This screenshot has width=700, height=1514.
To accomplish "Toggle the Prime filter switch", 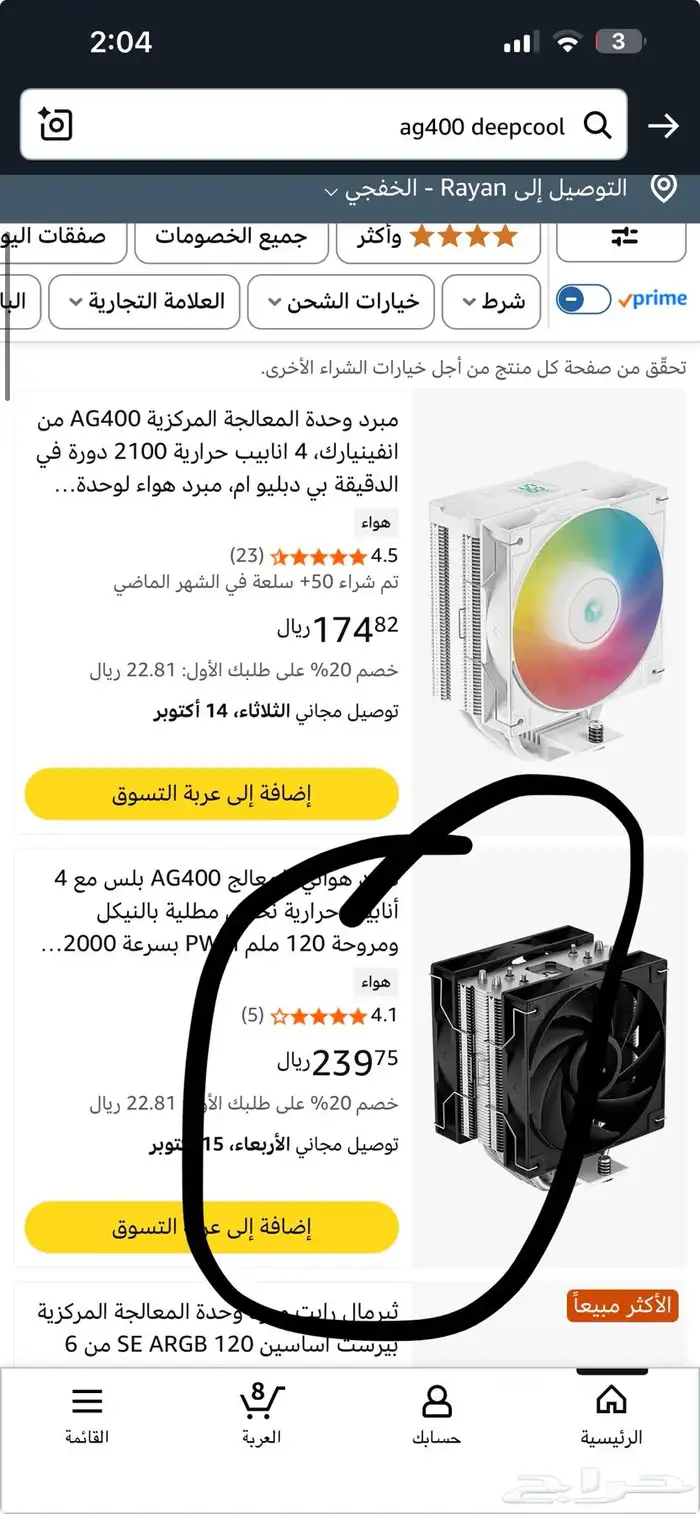I will point(583,299).
